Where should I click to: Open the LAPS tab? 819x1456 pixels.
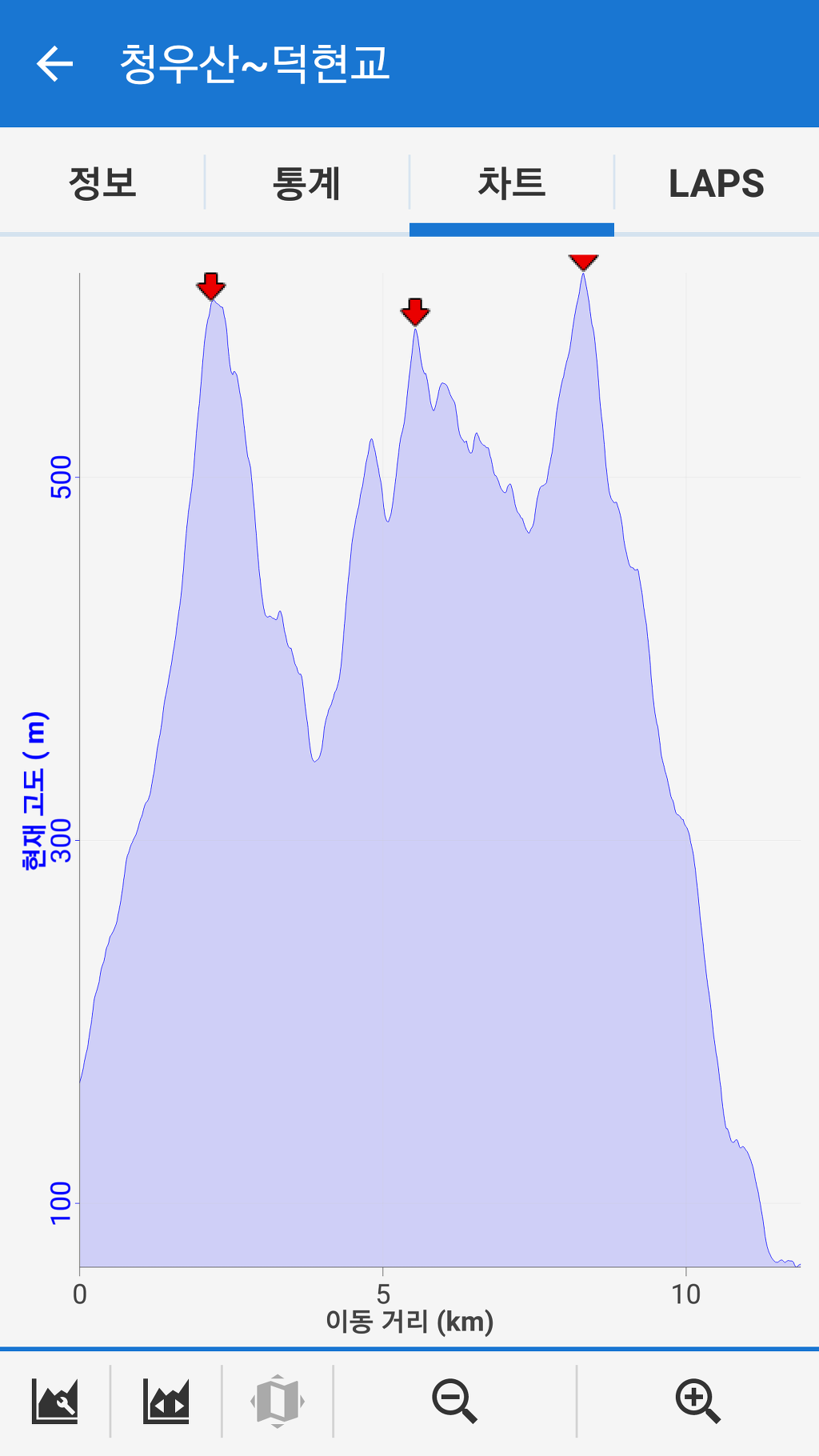pos(717,183)
